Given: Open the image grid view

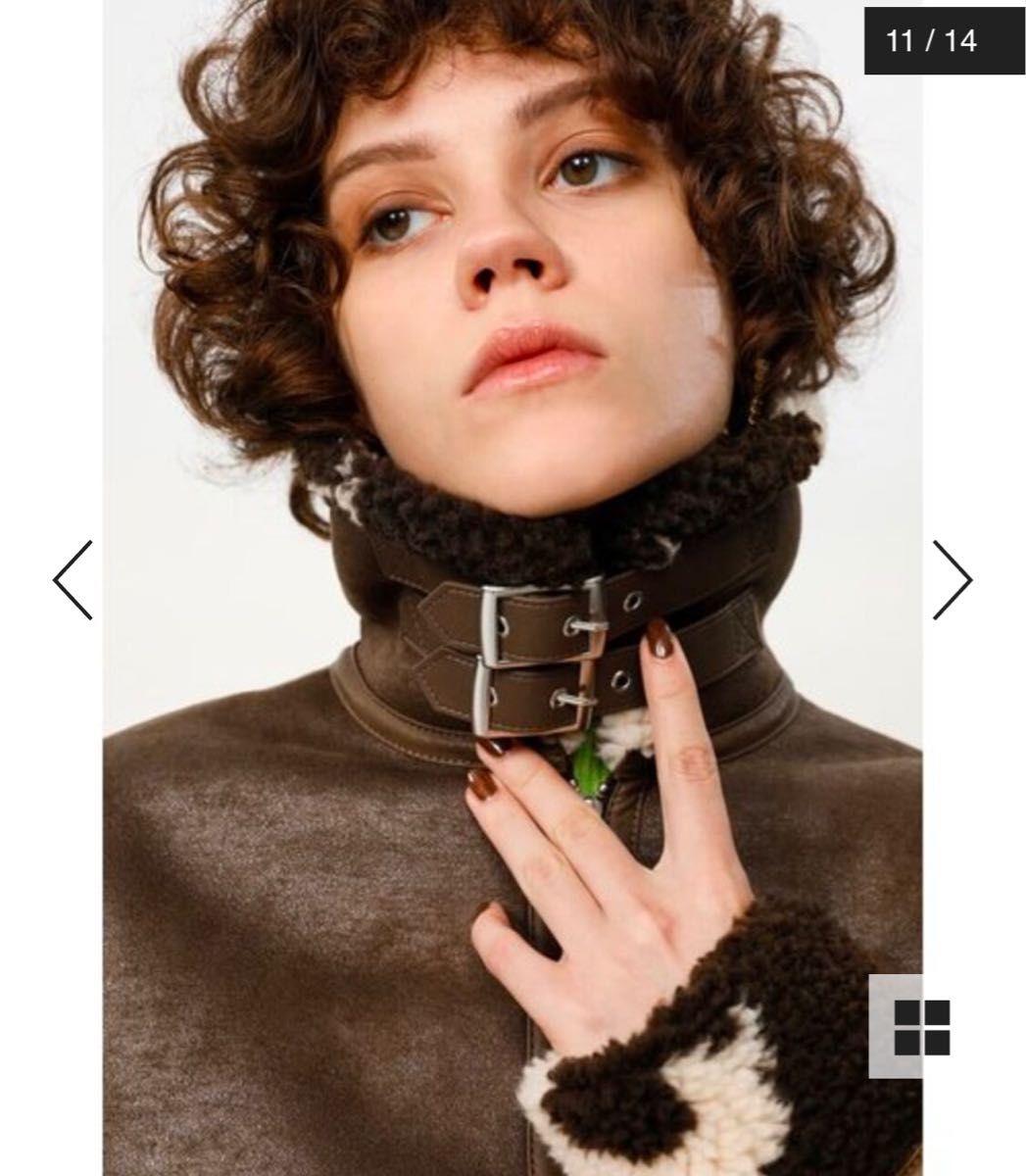Looking at the screenshot, I should coord(921,1027).
